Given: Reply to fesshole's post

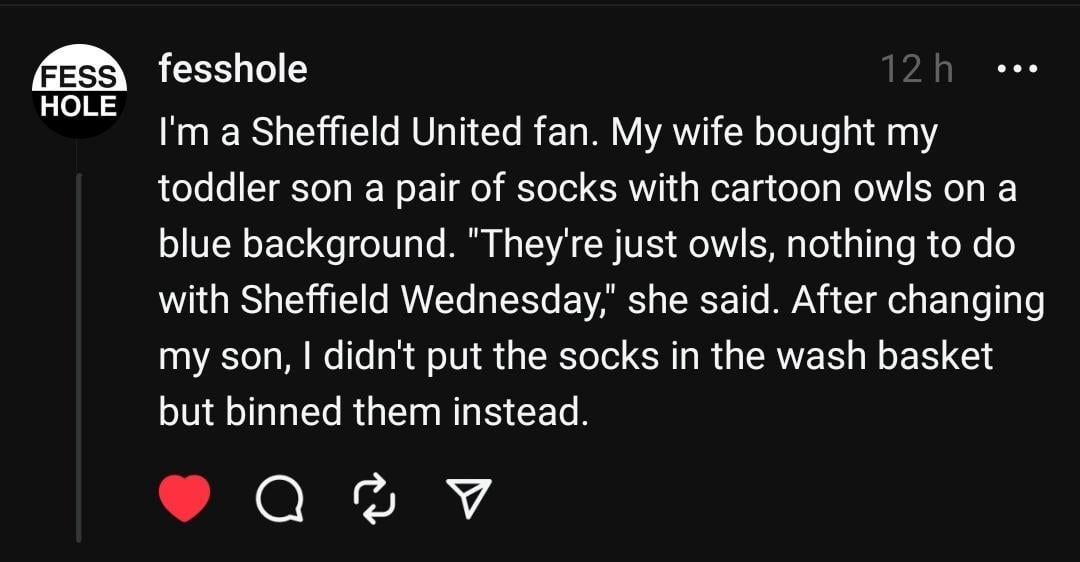Looking at the screenshot, I should 279,497.
